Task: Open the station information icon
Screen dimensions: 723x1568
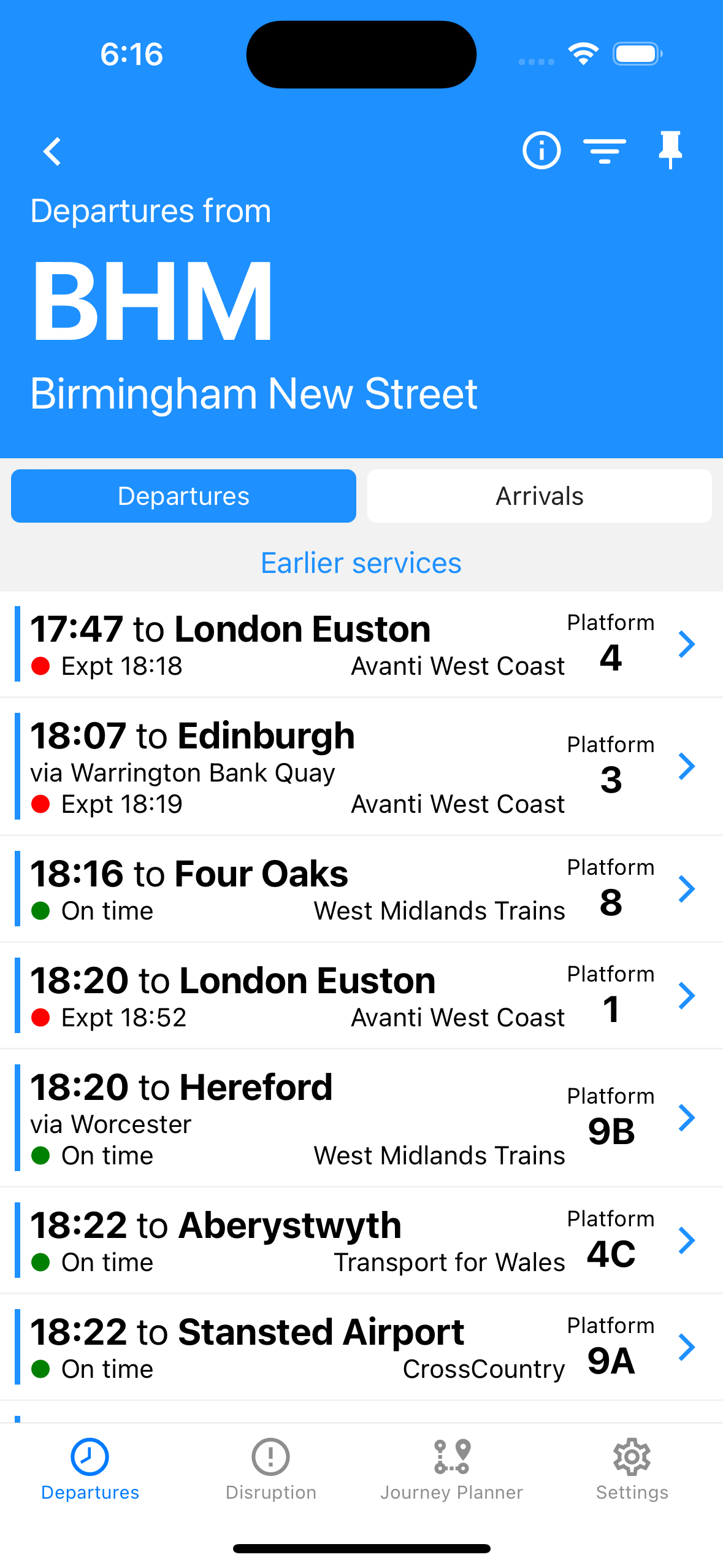Action: pos(541,150)
